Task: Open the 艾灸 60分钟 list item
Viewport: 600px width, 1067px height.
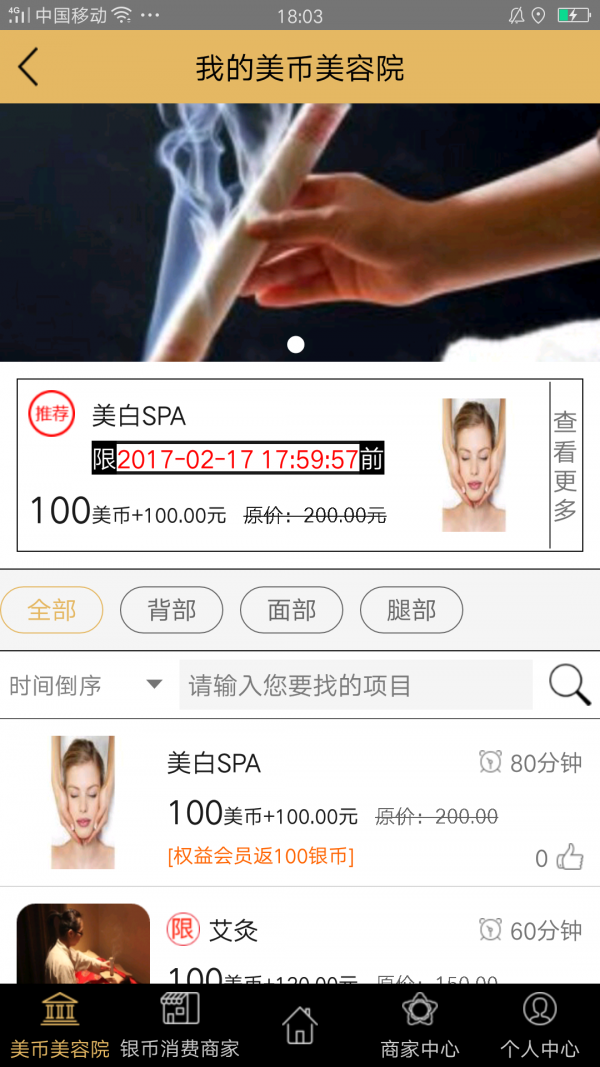Action: tap(300, 940)
